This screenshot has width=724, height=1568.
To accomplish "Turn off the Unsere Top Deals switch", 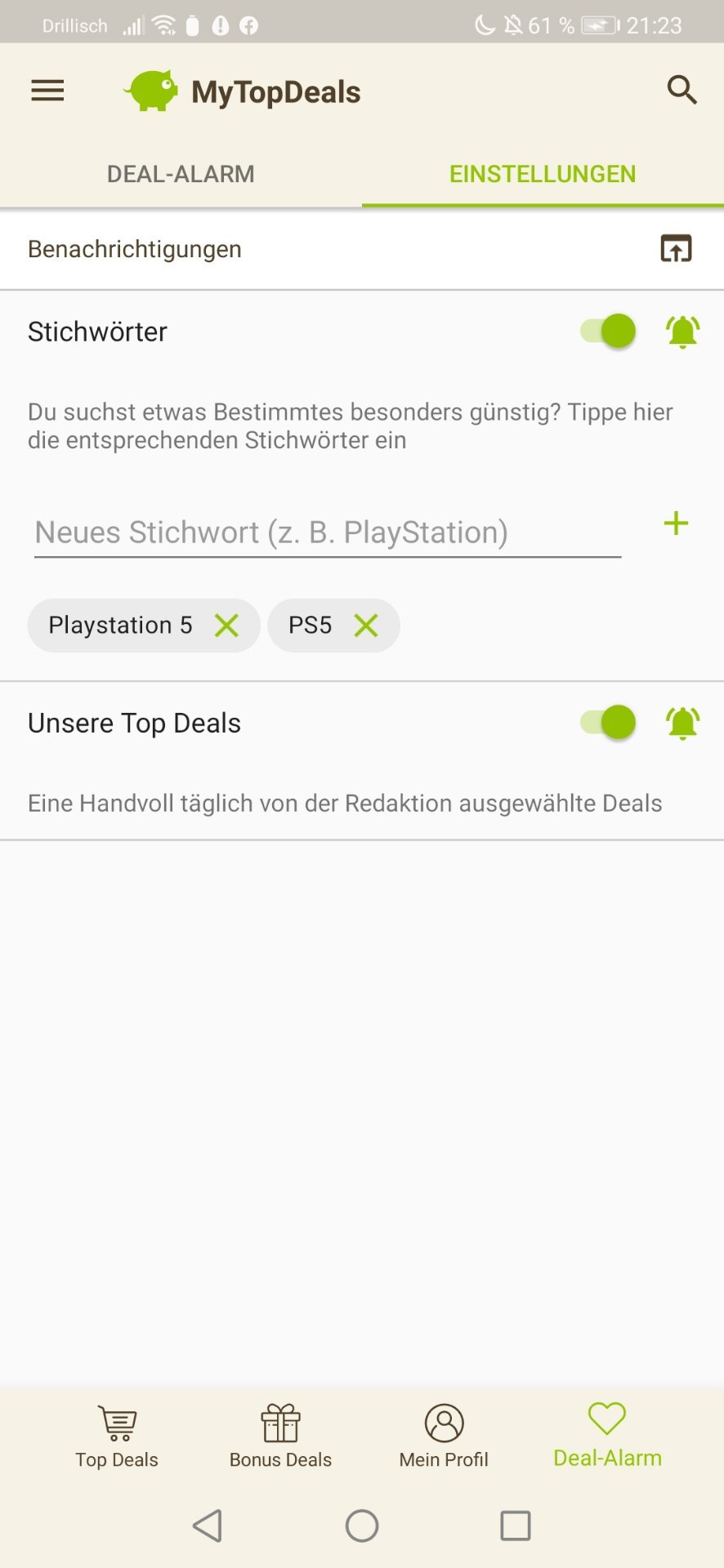I will 609,723.
